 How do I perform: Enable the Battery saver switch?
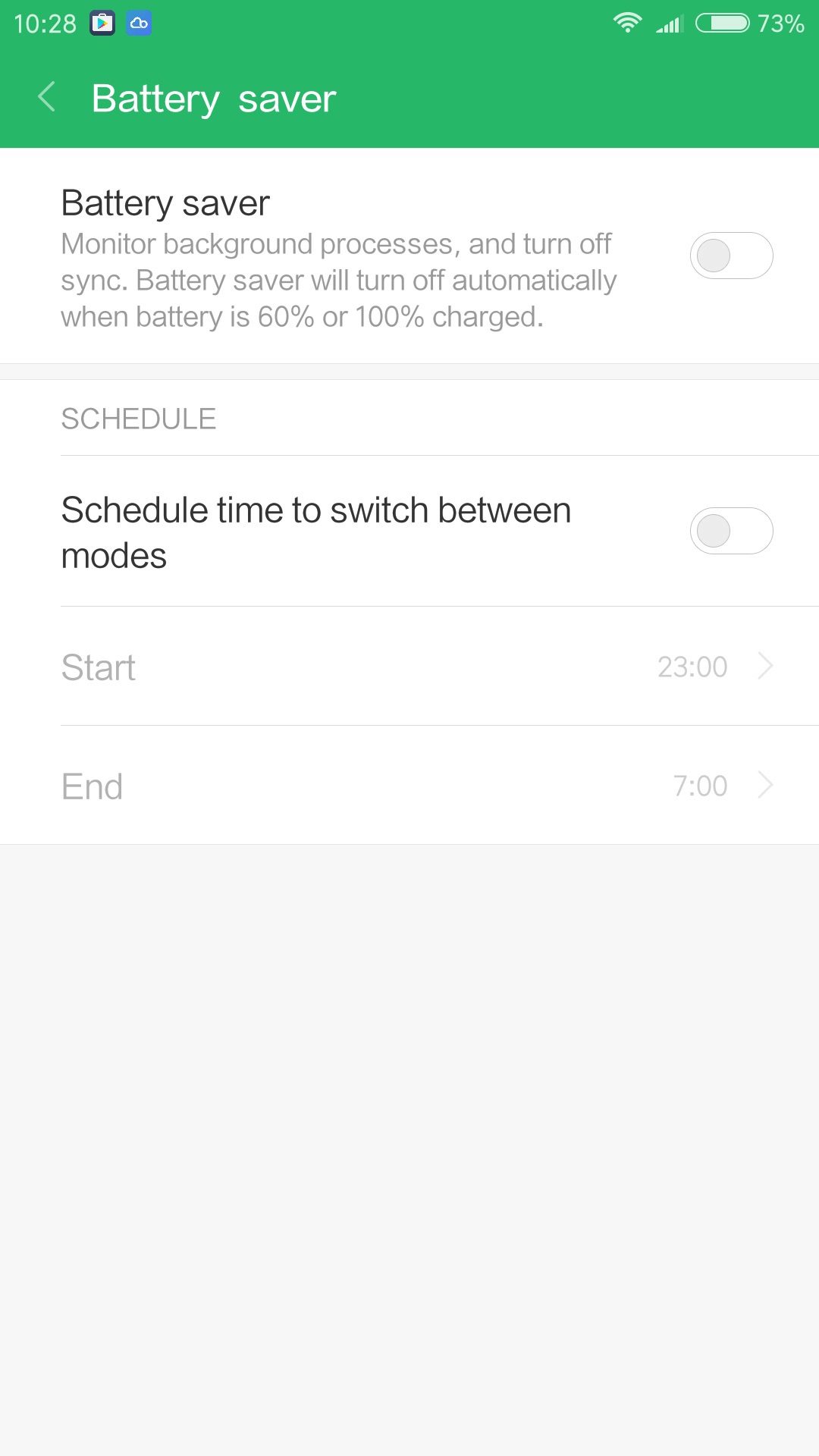[731, 256]
